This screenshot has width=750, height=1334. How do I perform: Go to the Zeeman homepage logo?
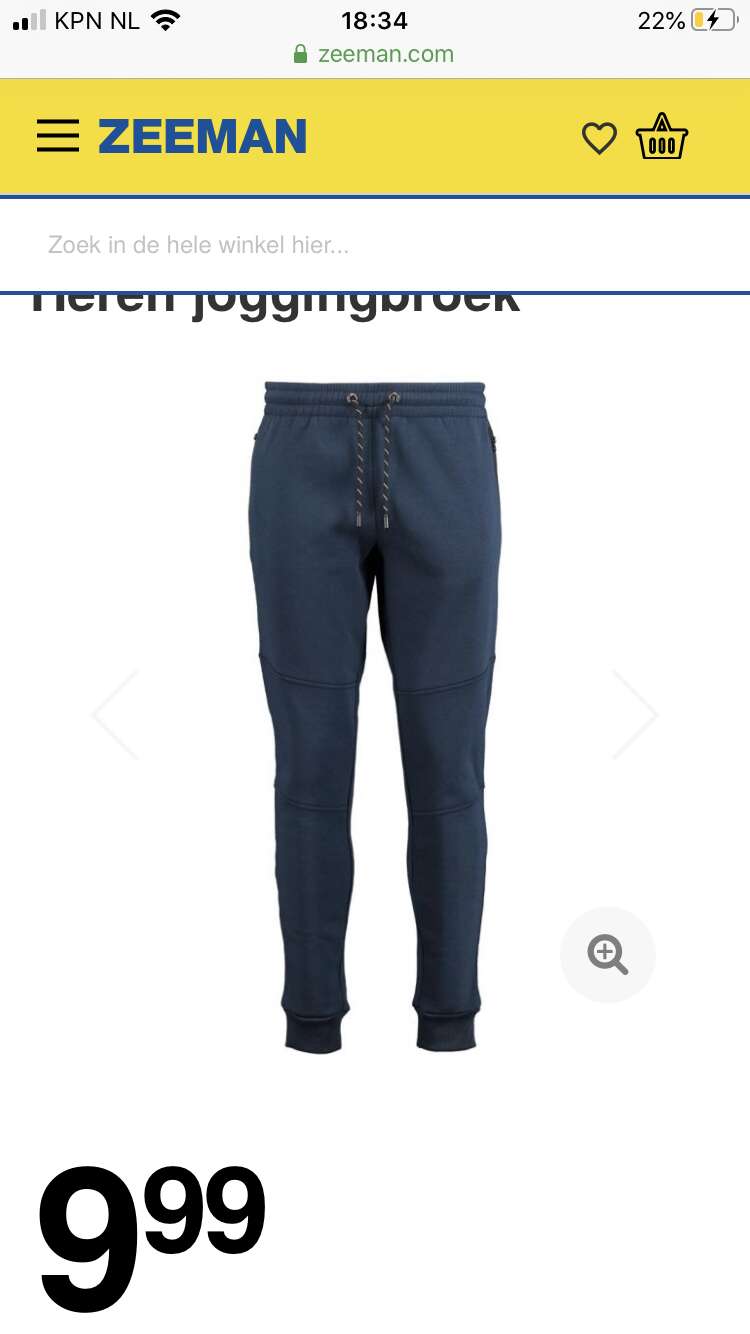202,137
